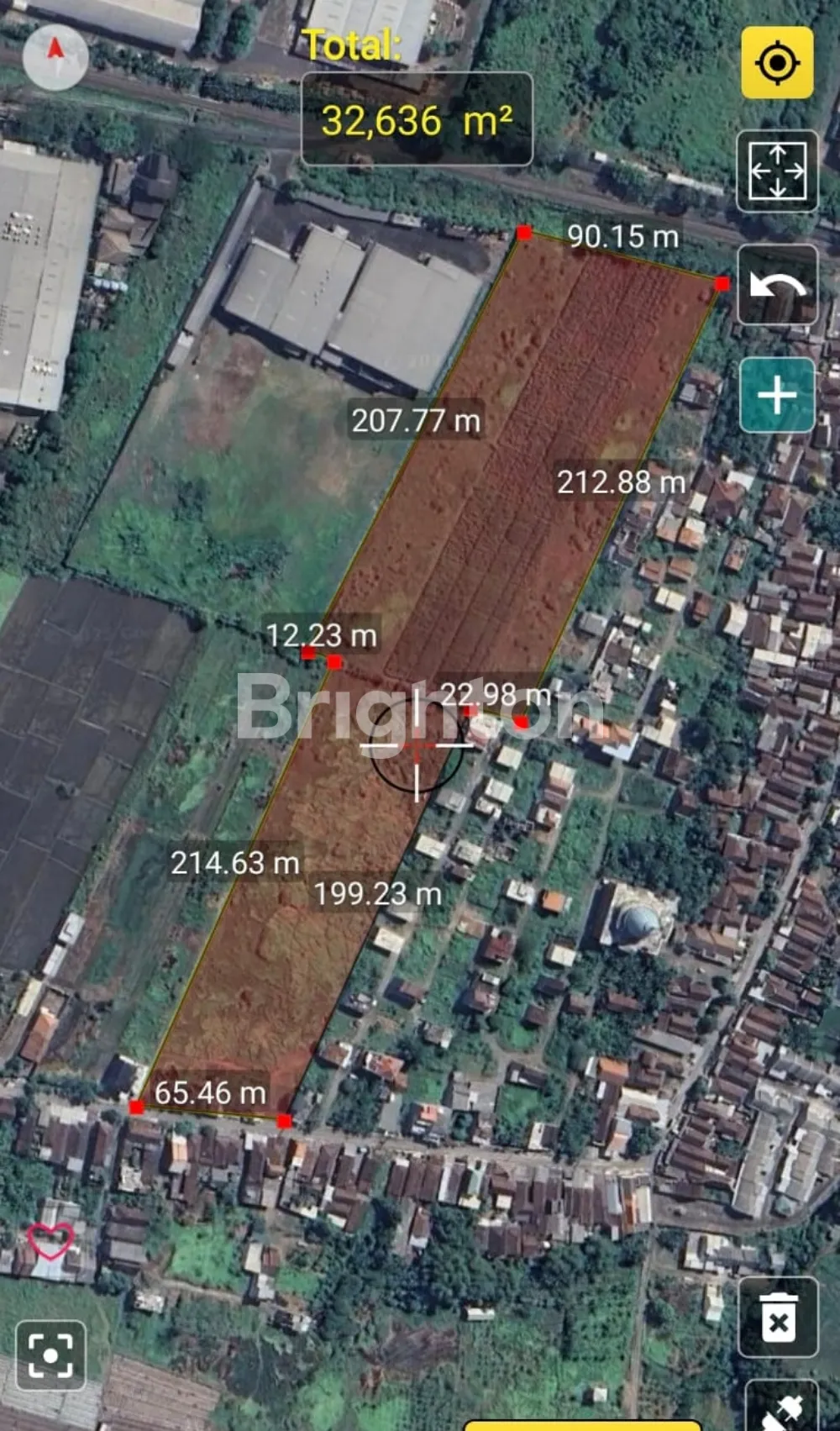Fit the measured area to screen
The image size is (840, 1431).
[x=777, y=171]
